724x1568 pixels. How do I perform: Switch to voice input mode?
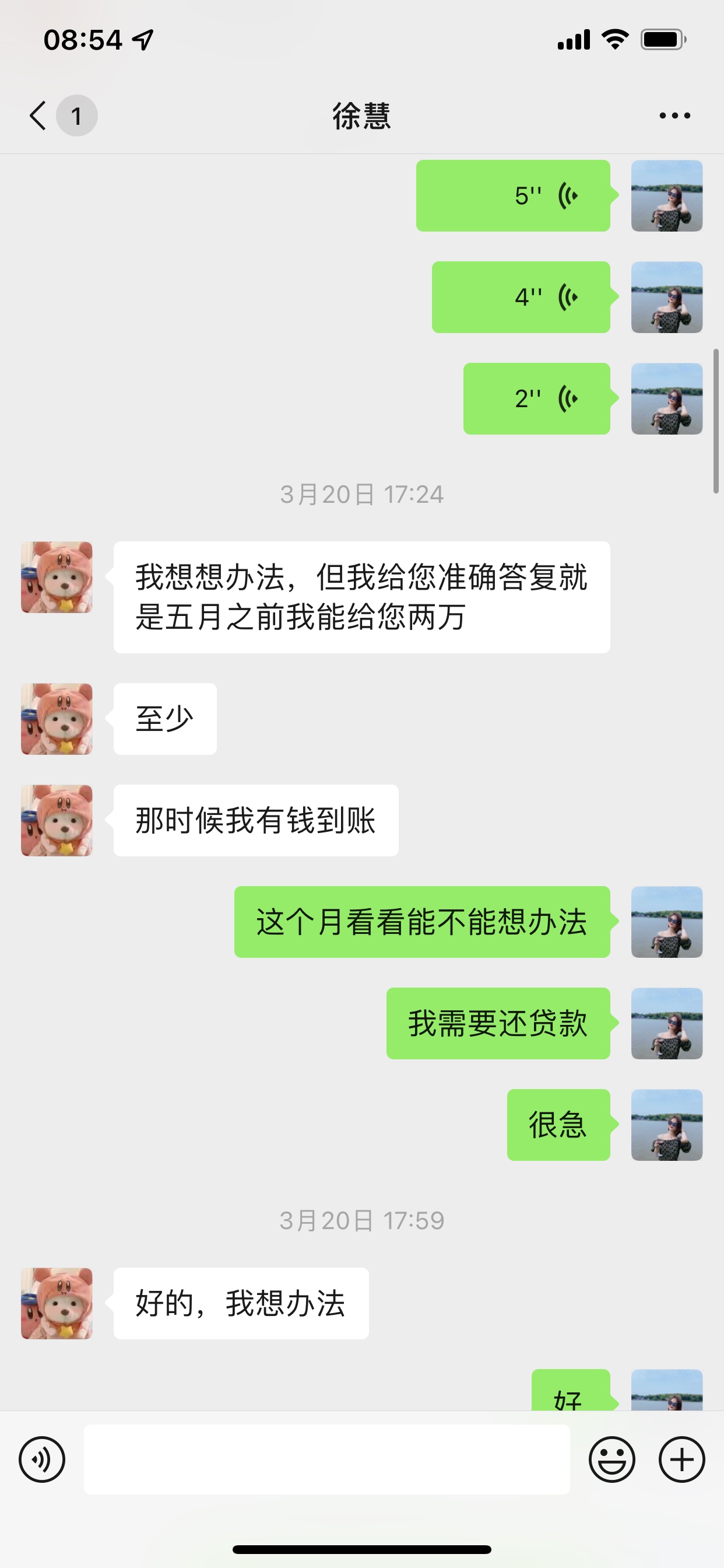pyautogui.click(x=42, y=1459)
